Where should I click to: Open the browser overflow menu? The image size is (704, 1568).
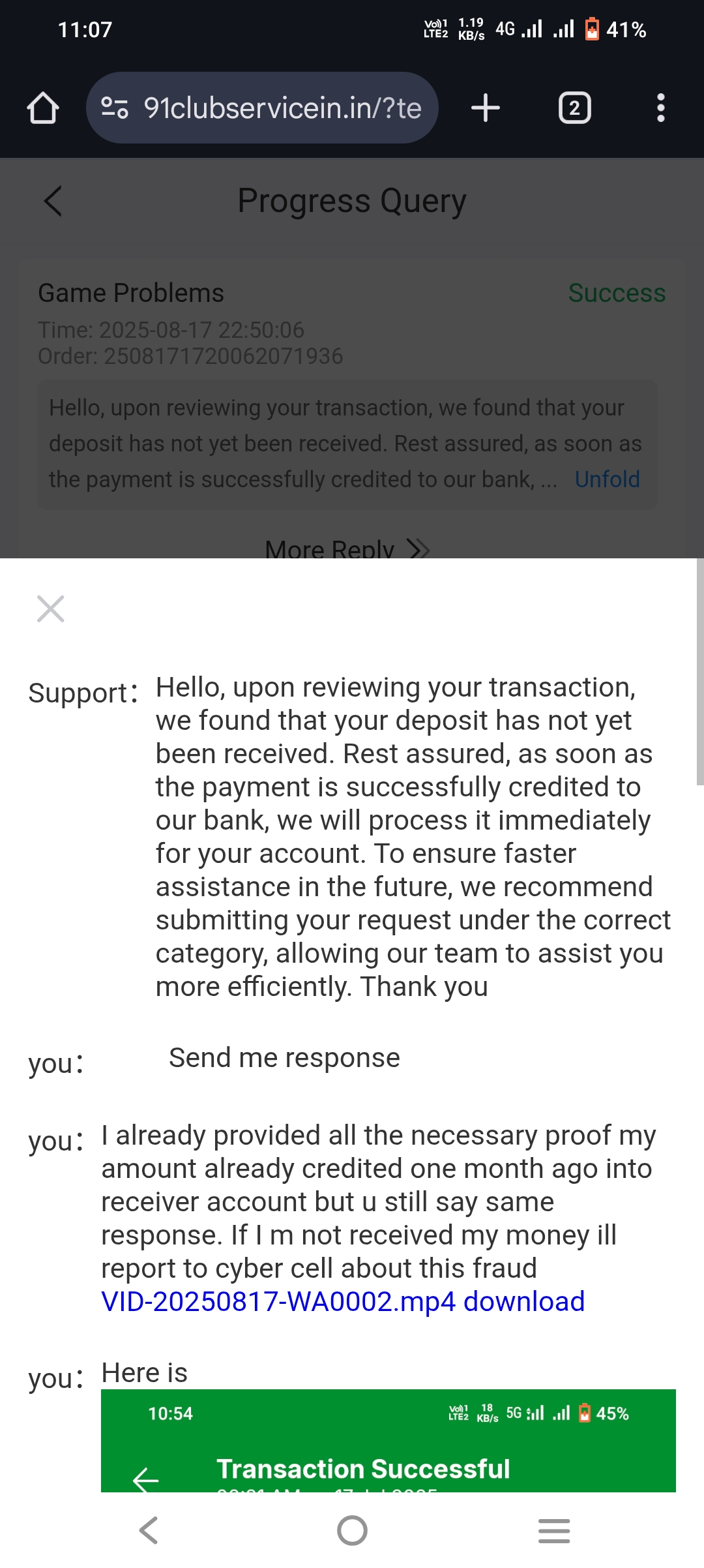click(x=660, y=108)
